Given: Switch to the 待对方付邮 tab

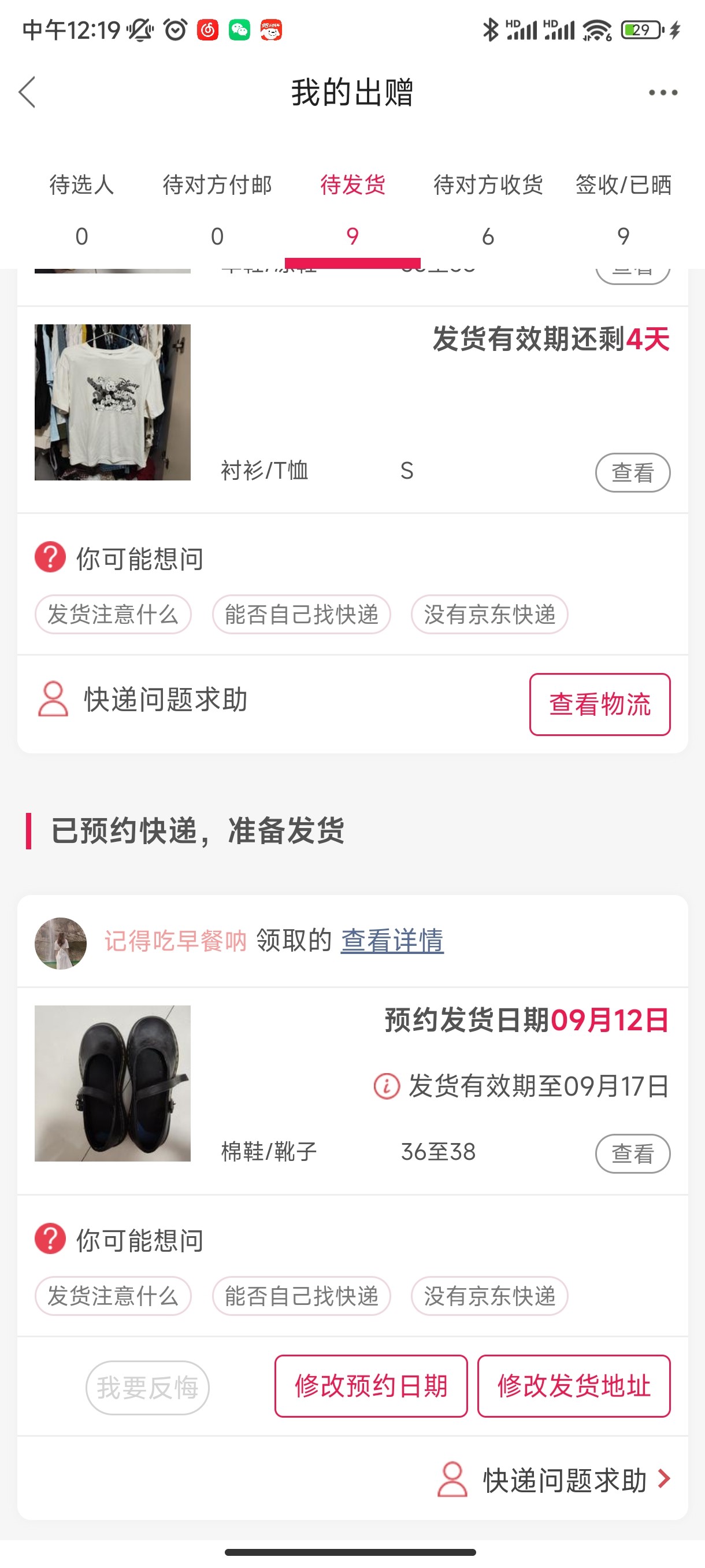Looking at the screenshot, I should (217, 208).
